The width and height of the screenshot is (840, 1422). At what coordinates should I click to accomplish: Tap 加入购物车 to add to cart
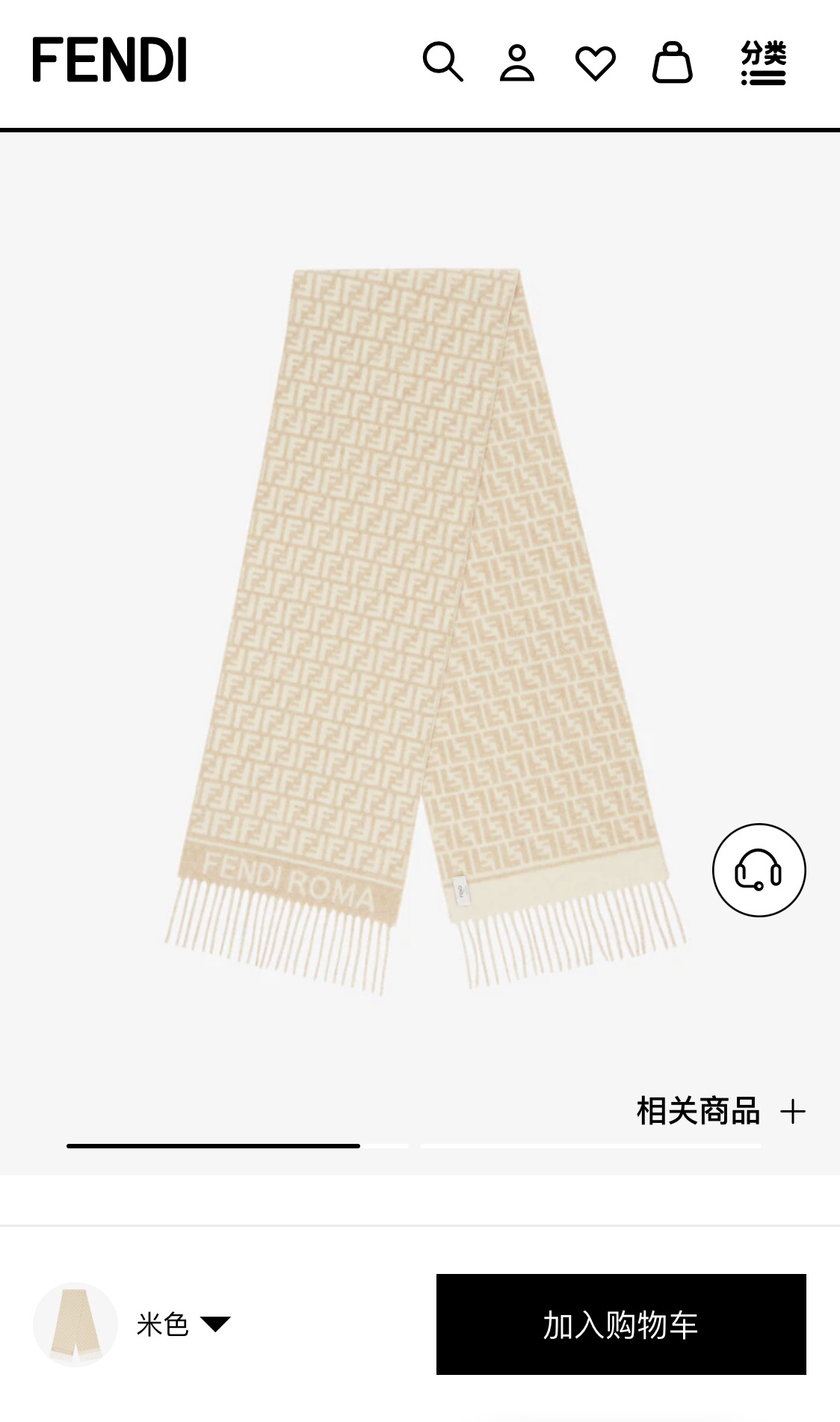click(x=621, y=1324)
